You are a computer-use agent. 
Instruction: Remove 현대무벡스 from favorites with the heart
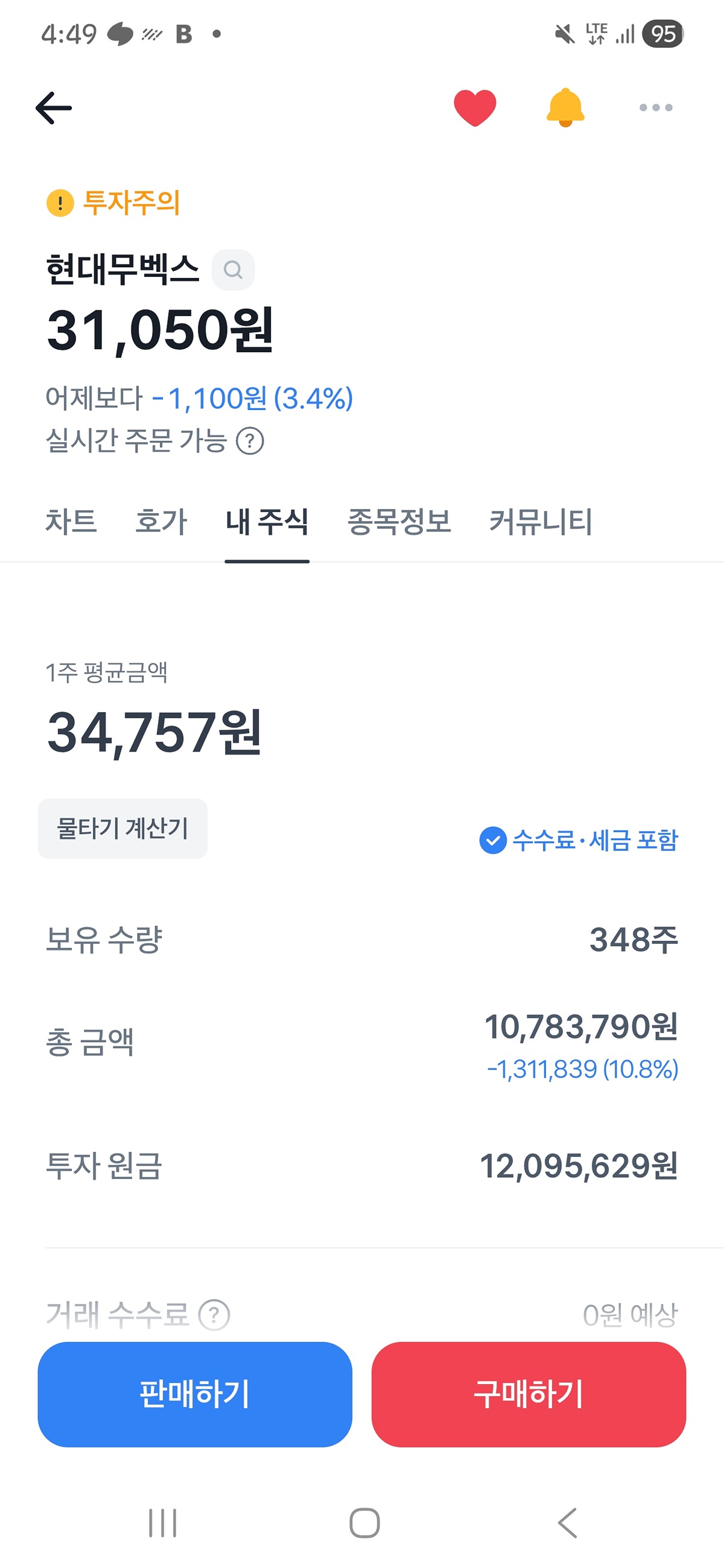tap(475, 108)
